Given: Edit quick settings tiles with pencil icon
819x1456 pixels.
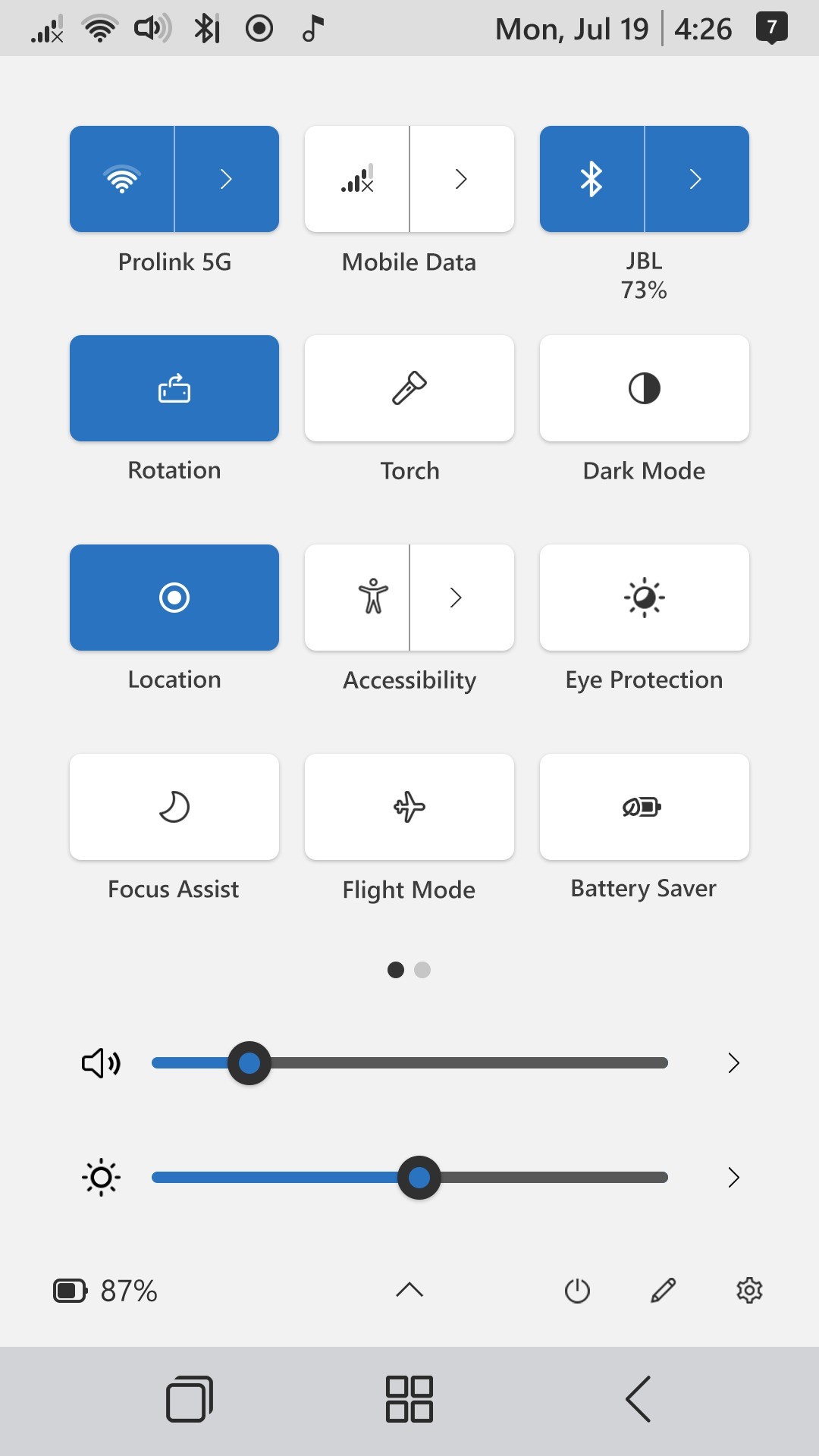Looking at the screenshot, I should point(664,1290).
